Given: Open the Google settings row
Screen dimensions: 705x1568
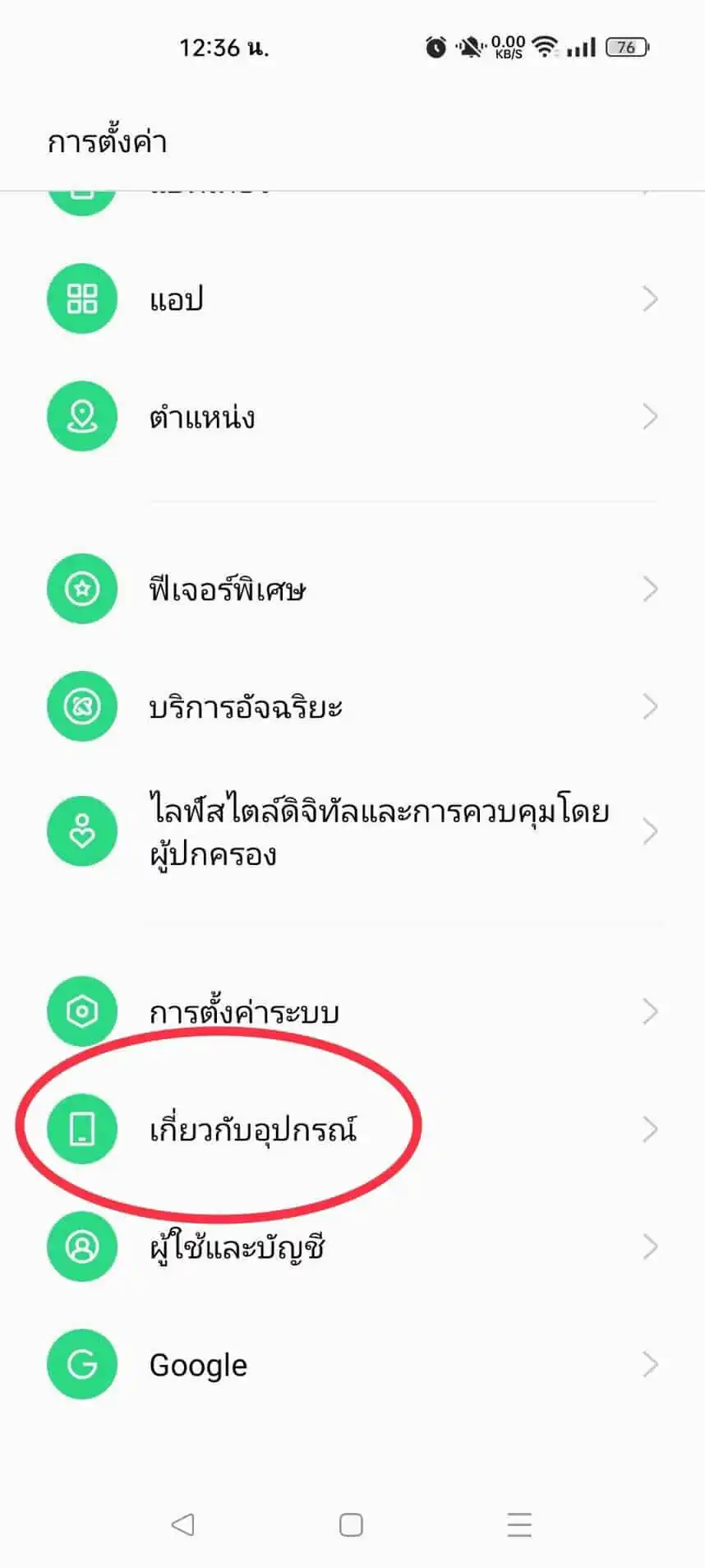Looking at the screenshot, I should tap(352, 1365).
